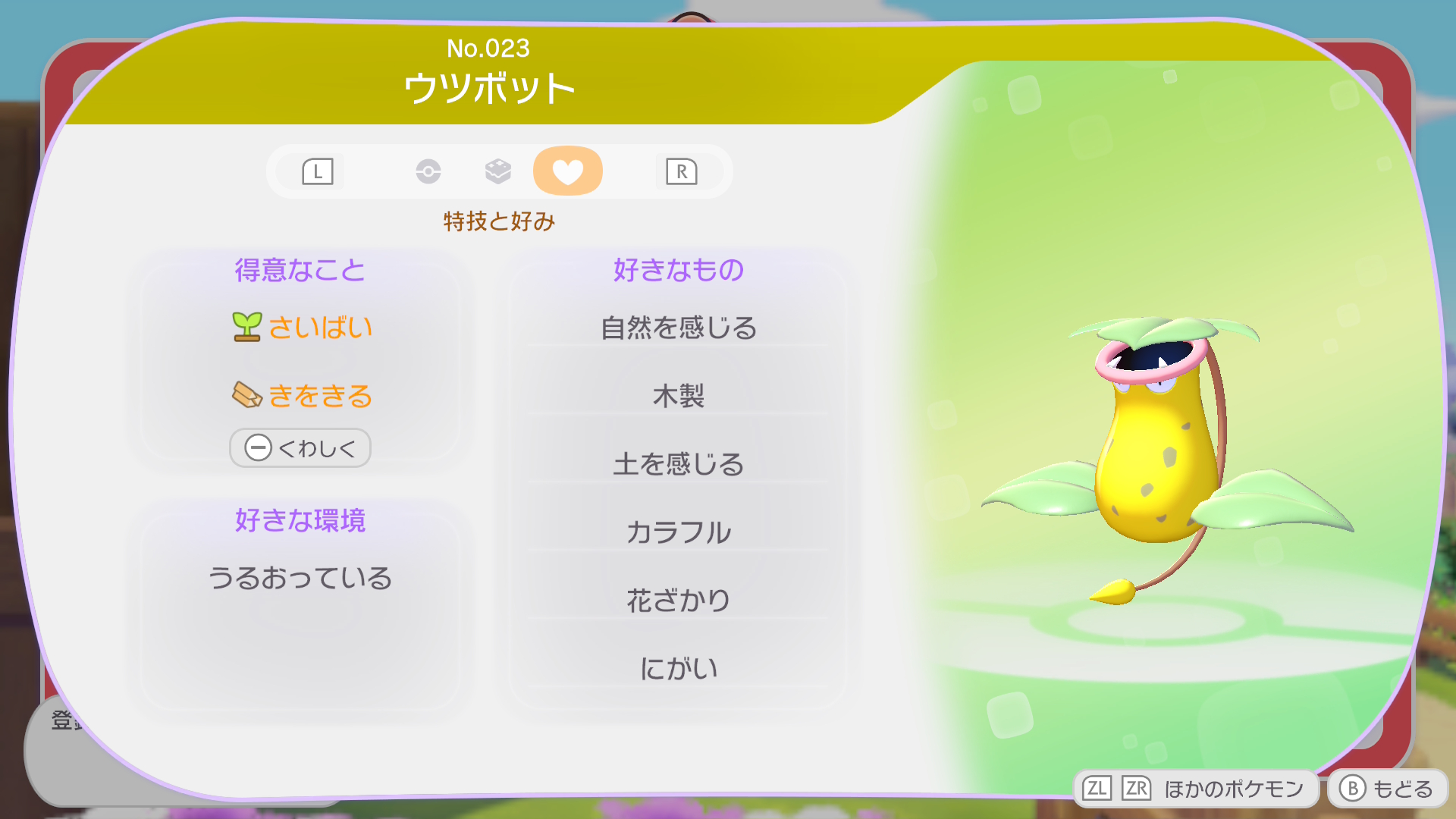Tap もどる to go back
The width and height of the screenshot is (1456, 819).
click(x=1388, y=789)
